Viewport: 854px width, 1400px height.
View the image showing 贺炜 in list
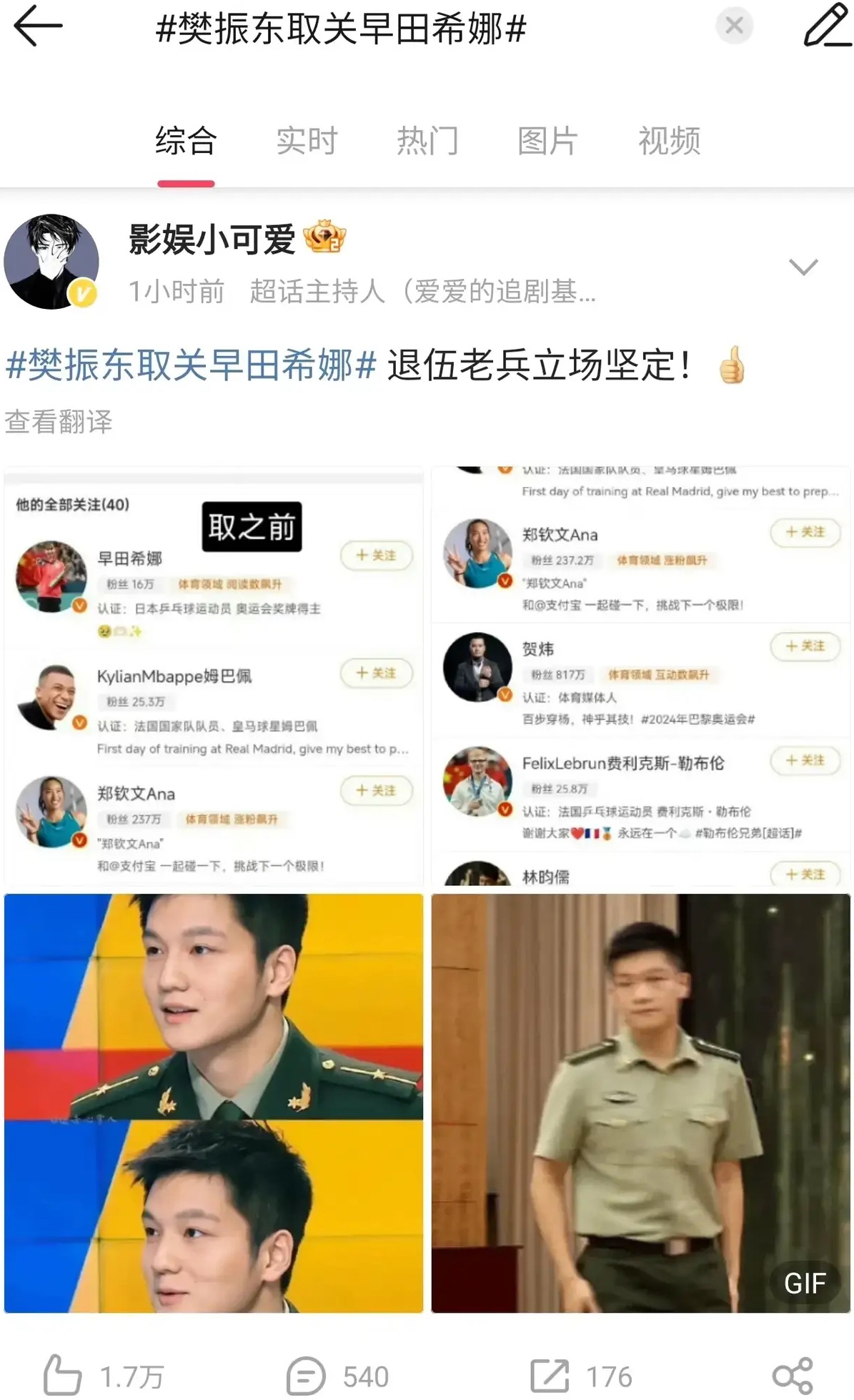pos(640,676)
